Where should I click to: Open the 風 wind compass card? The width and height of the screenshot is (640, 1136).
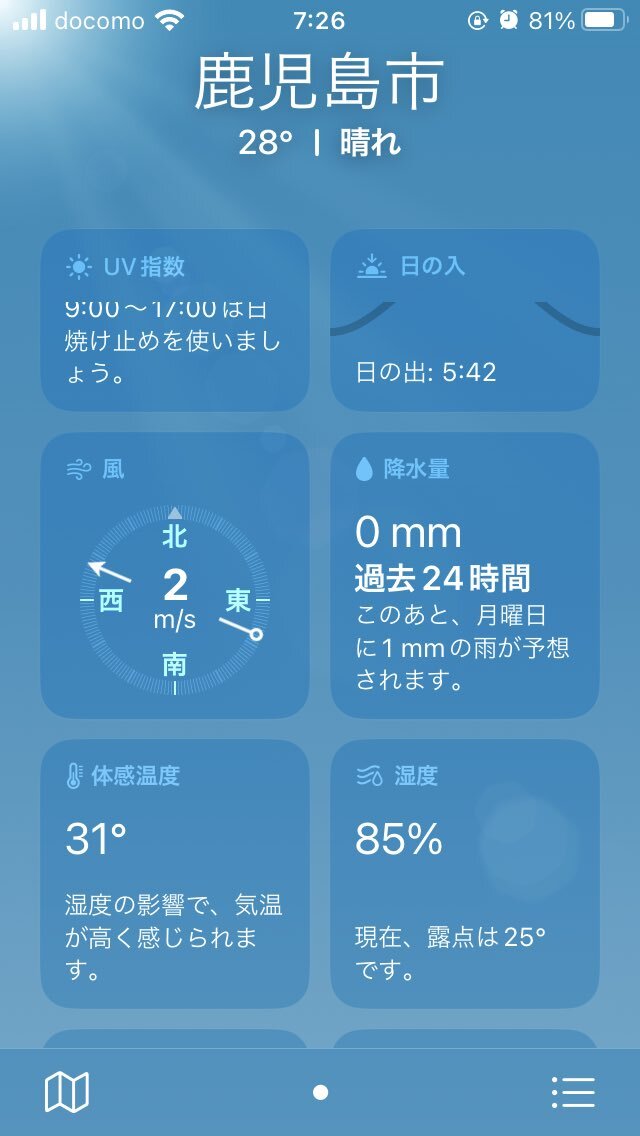(x=175, y=576)
